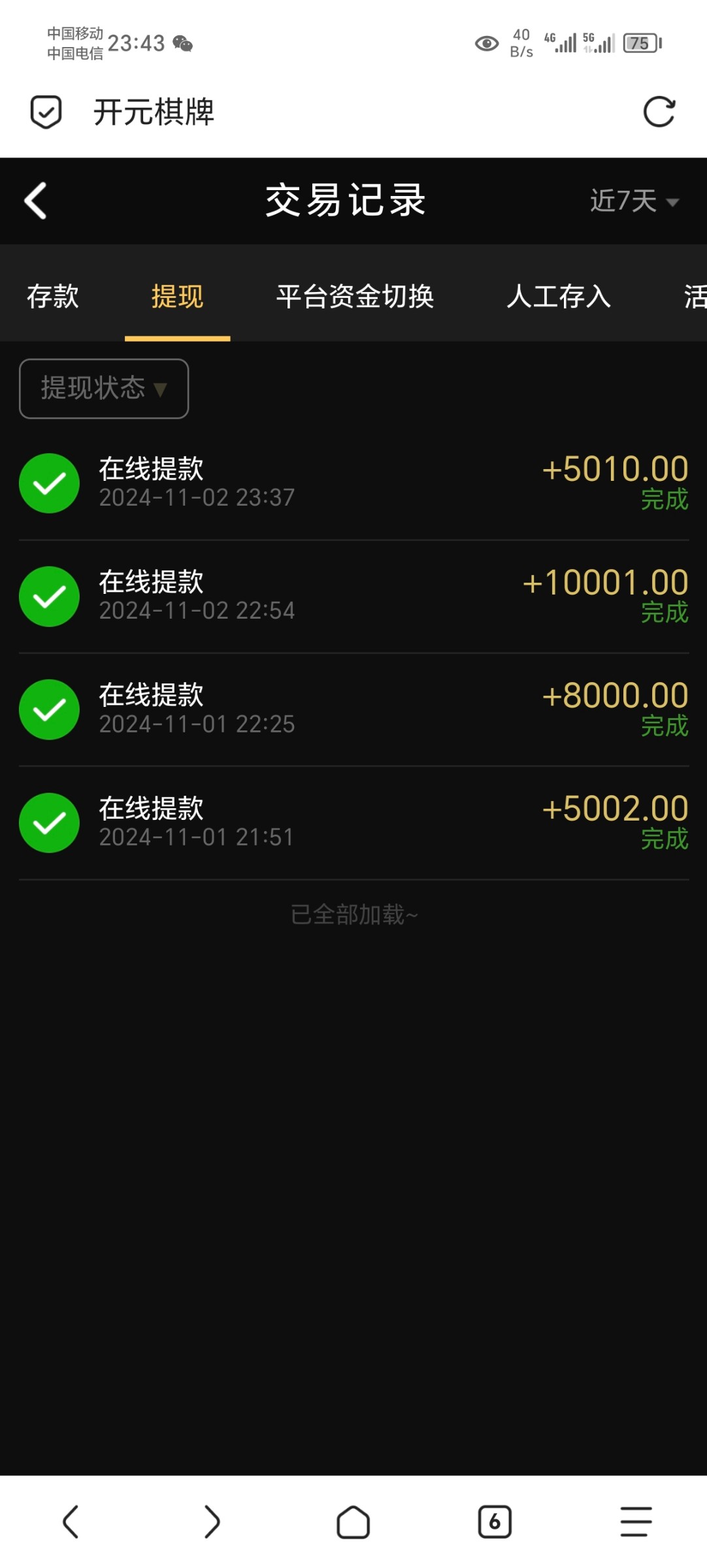Image resolution: width=707 pixels, height=1568 pixels.
Task: Navigate back in the browser toolbar
Action: pos(71,1522)
